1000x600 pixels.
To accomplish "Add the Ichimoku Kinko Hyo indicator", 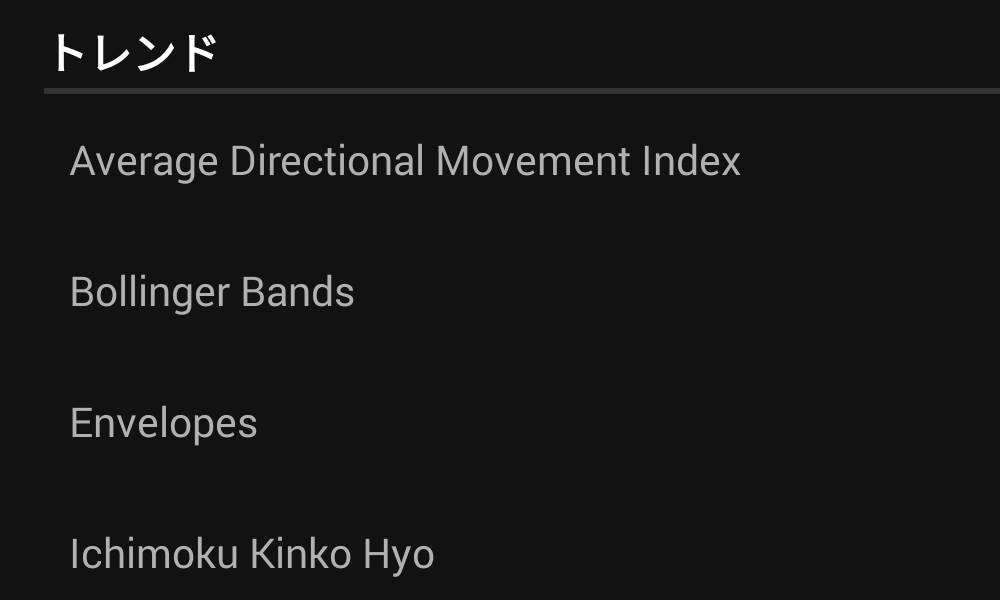I will 252,554.
